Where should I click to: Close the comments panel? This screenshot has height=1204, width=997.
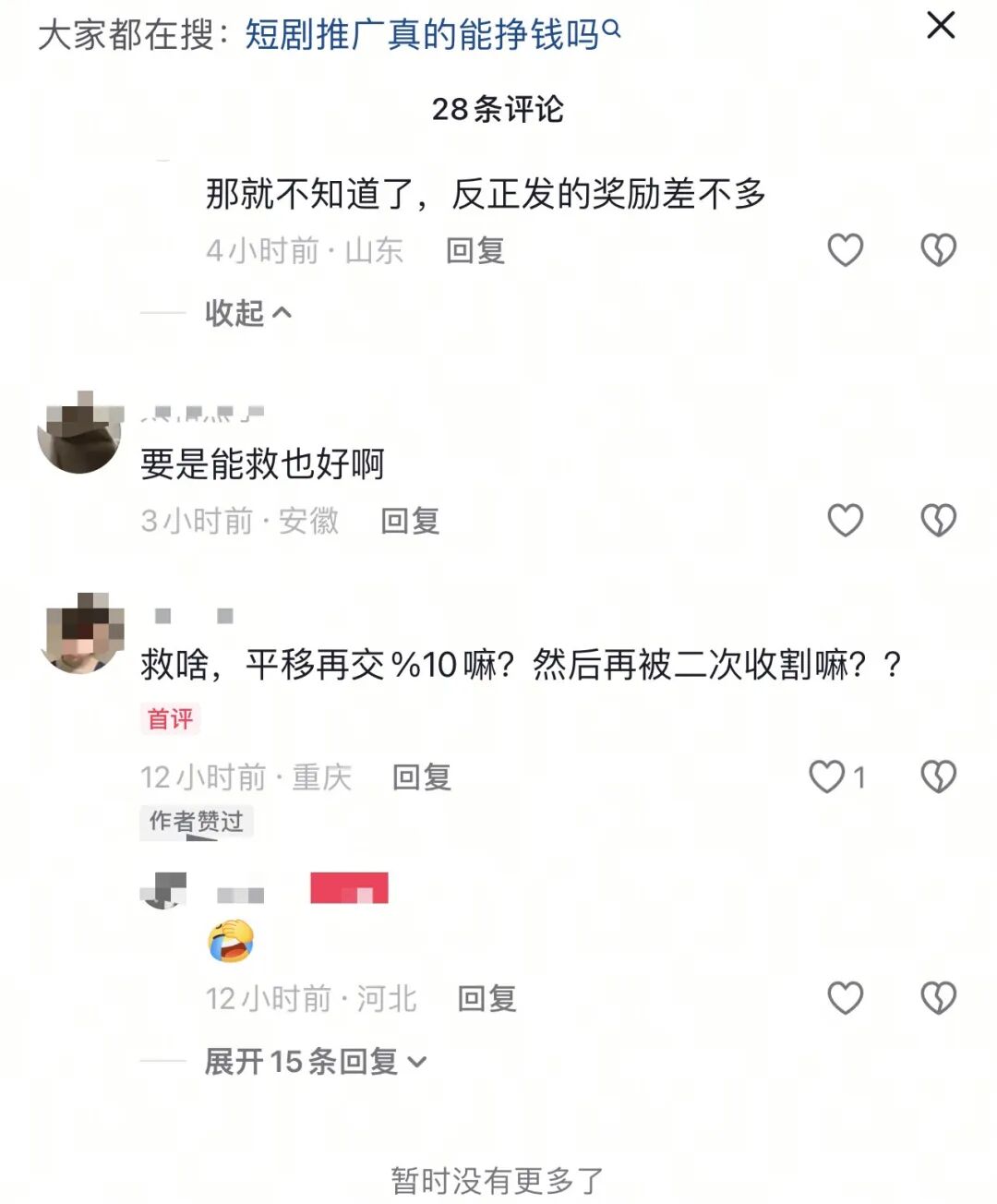940,26
